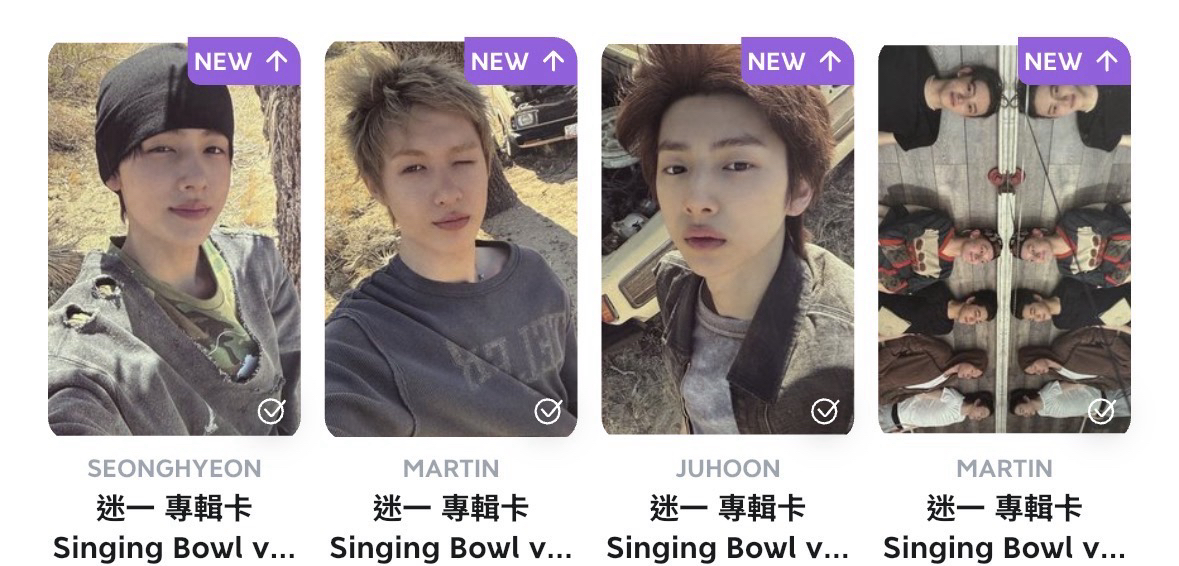View the JUHOON Singing Bowl photocard
This screenshot has width=1179, height=566.
tap(727, 240)
